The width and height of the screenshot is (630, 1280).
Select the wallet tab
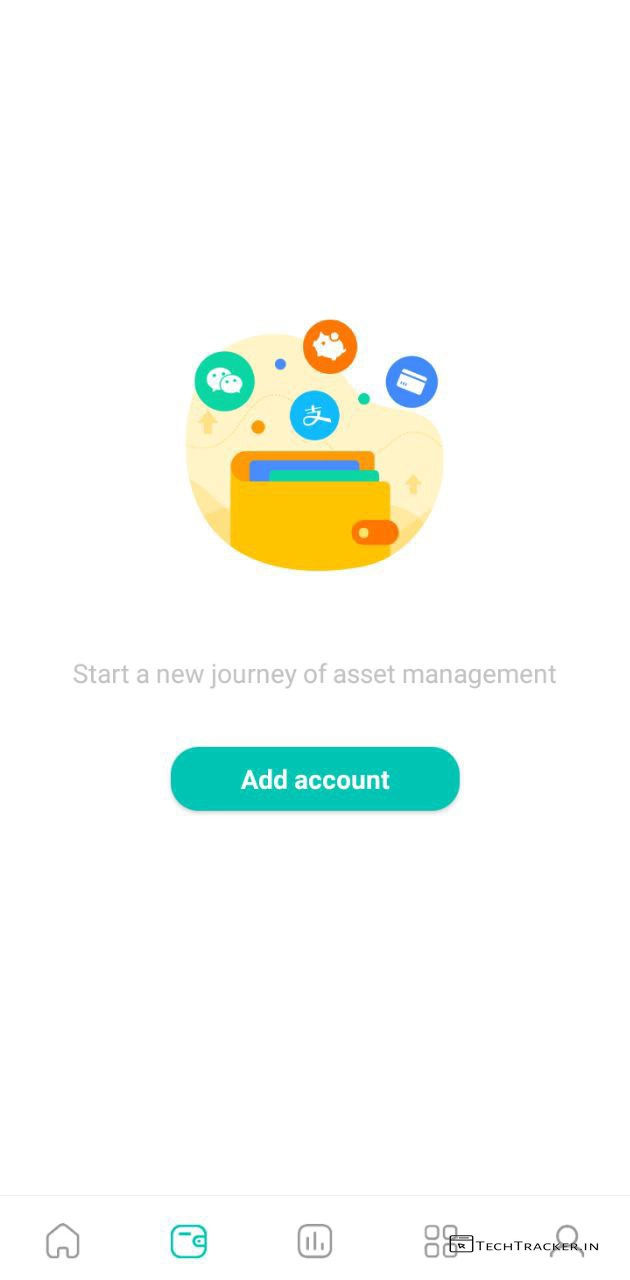(x=189, y=1241)
